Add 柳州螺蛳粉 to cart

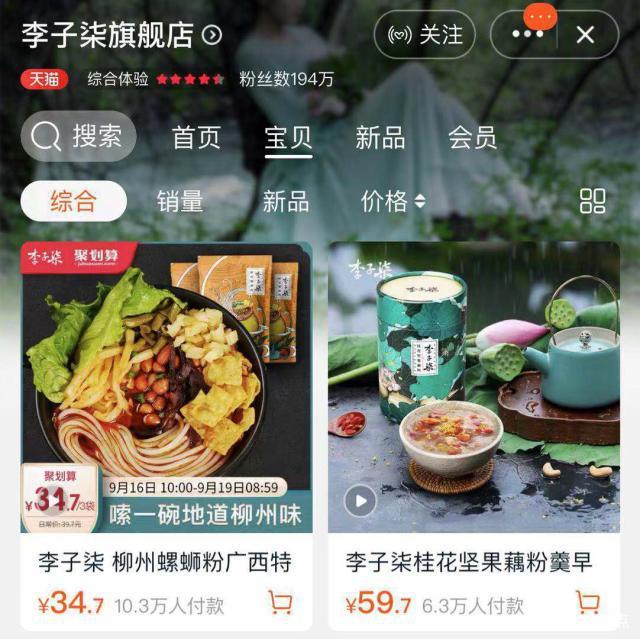(281, 603)
